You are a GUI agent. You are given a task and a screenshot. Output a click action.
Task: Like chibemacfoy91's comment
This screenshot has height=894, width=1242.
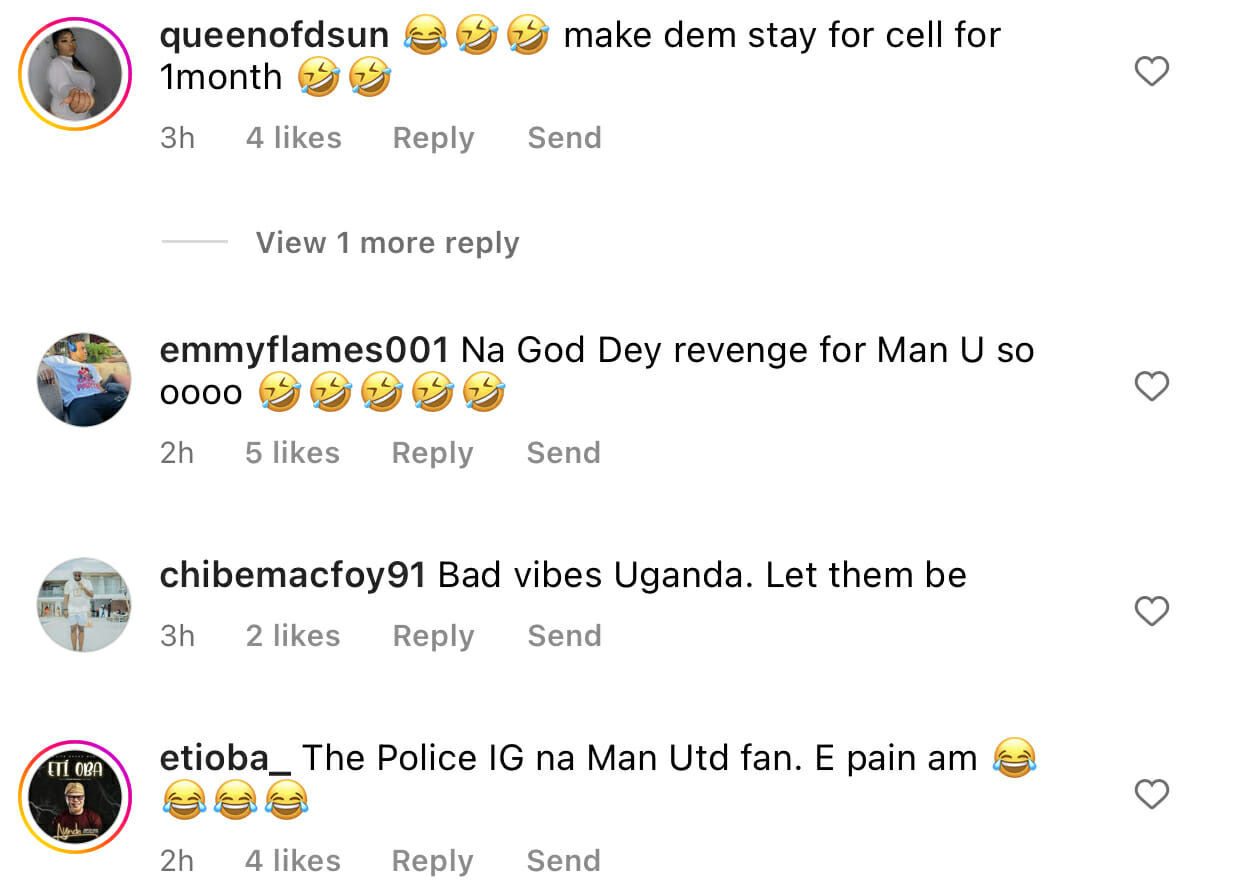(1152, 611)
